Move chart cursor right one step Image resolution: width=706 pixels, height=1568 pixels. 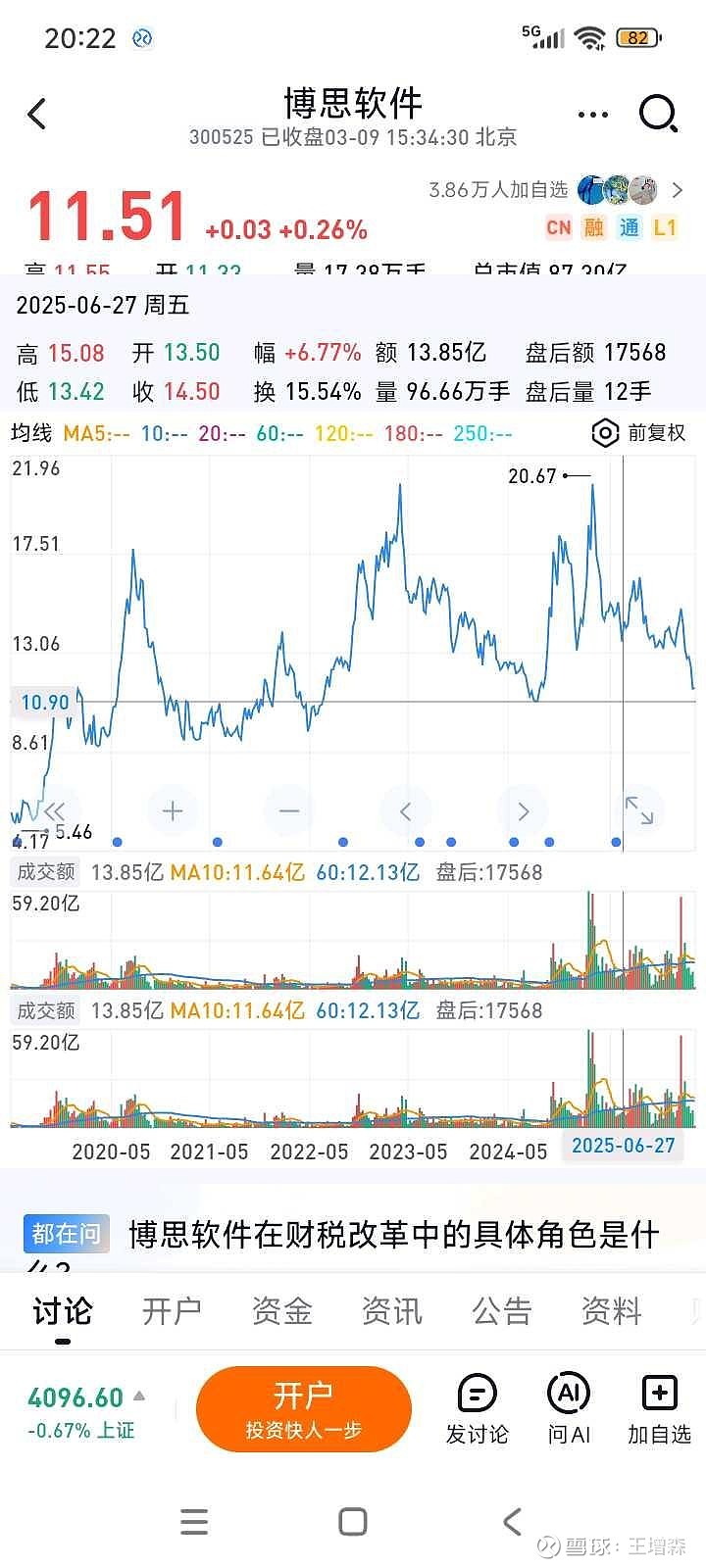coord(523,810)
